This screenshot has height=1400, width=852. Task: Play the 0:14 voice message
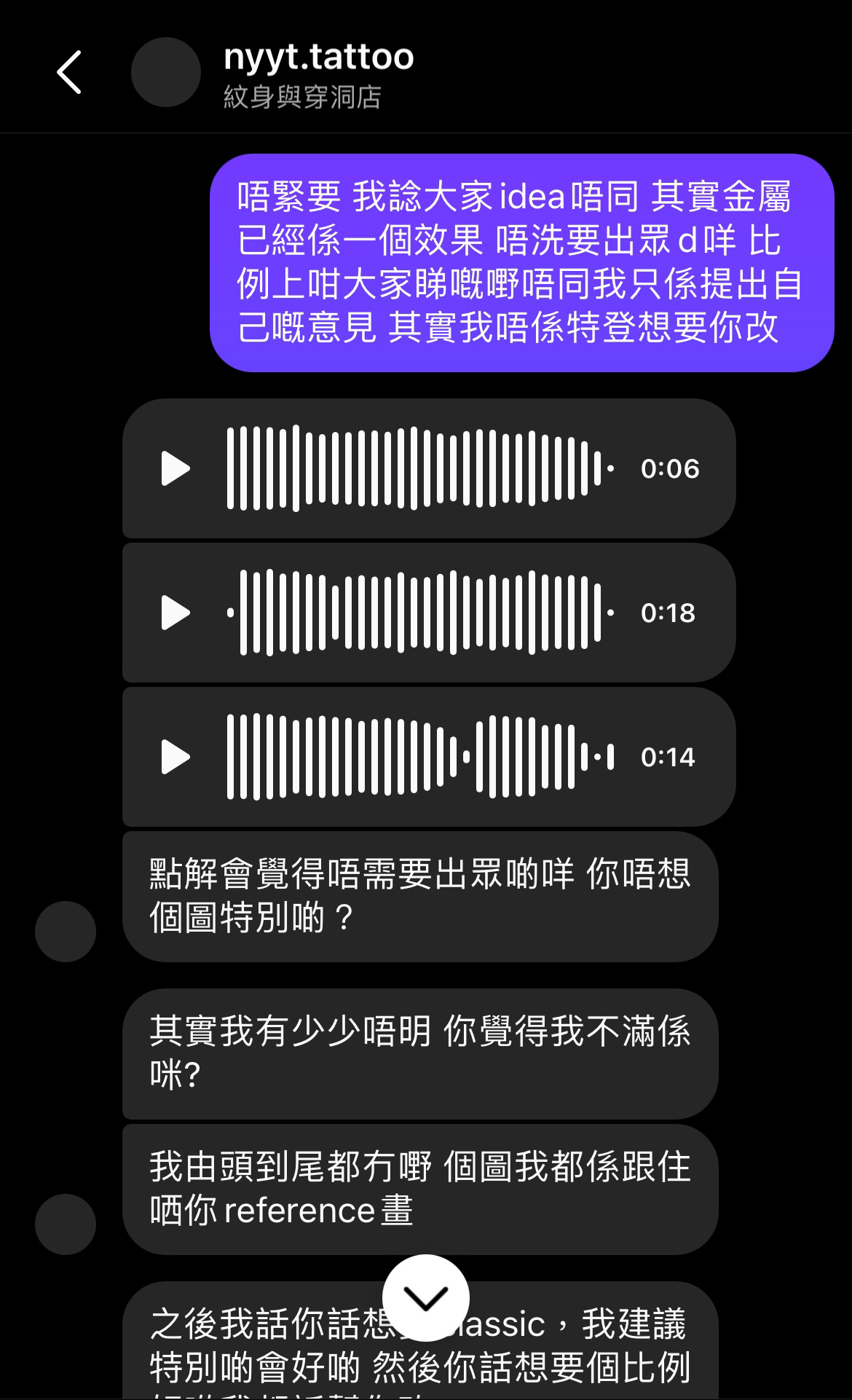(175, 757)
